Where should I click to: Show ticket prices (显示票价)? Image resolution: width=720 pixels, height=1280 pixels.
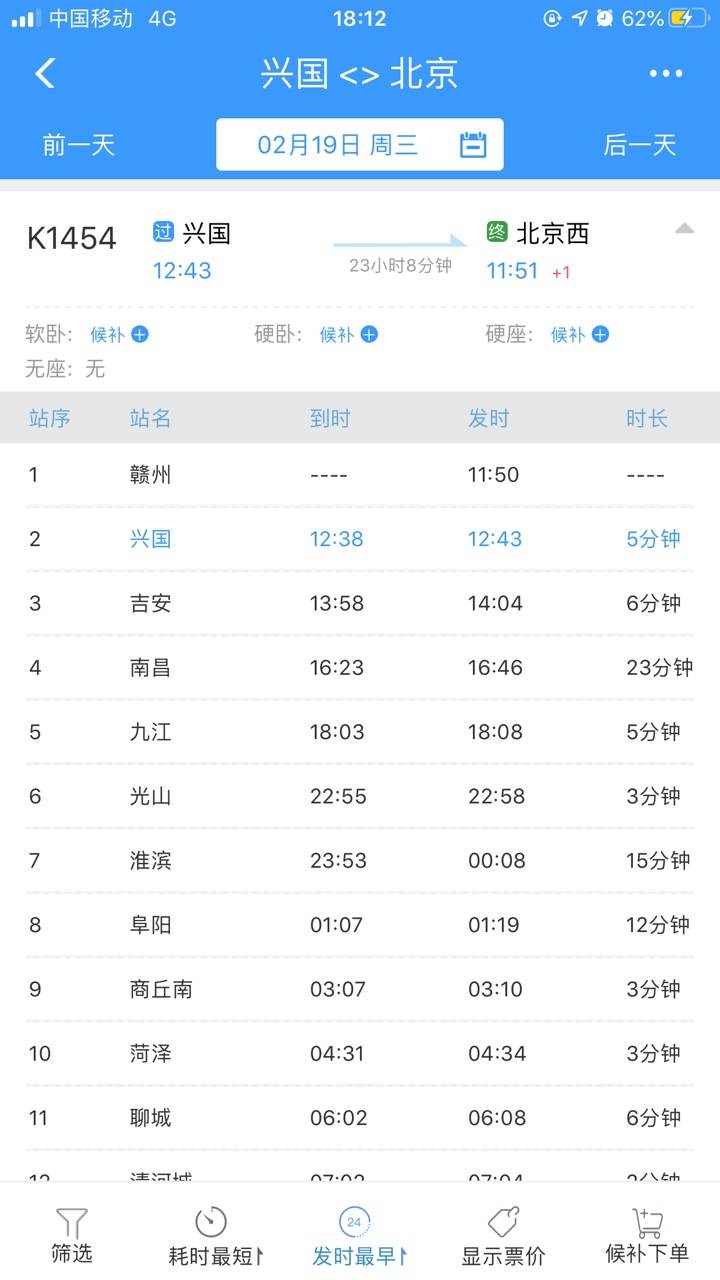(x=503, y=1236)
